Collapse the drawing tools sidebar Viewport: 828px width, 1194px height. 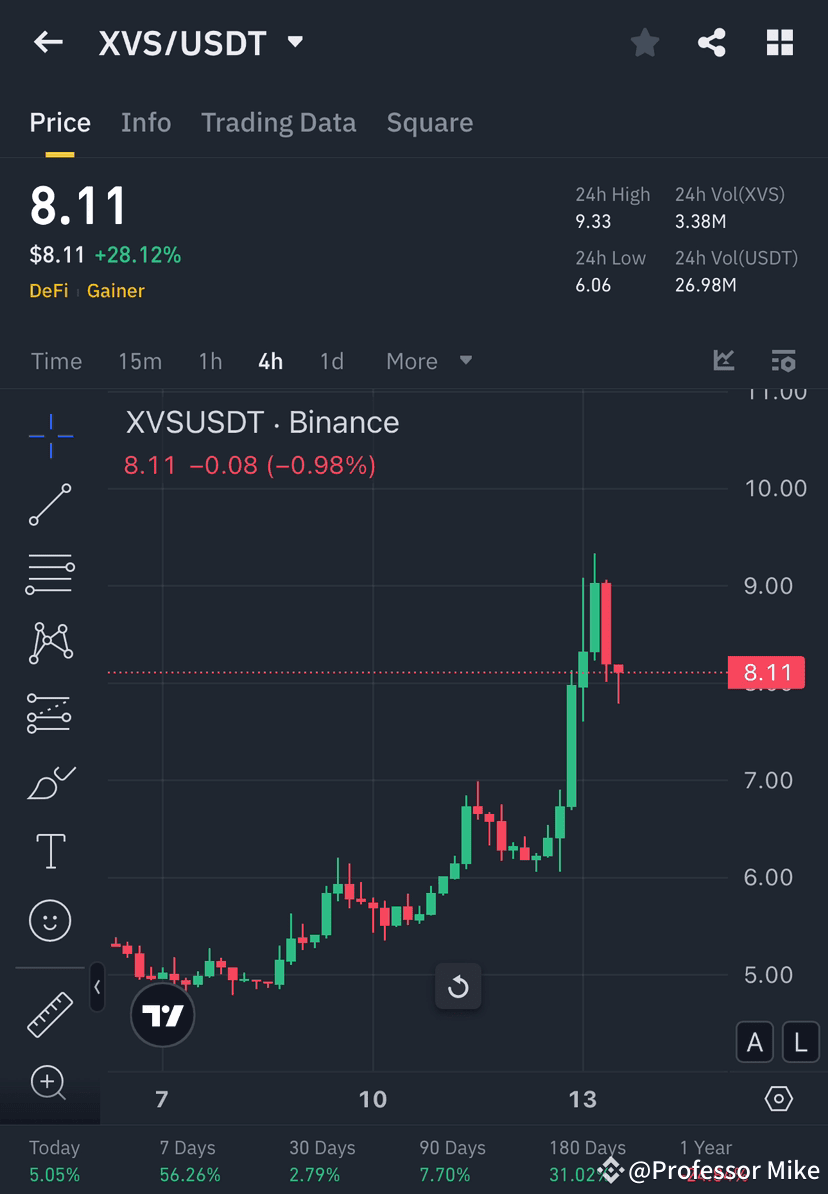pos(97,988)
